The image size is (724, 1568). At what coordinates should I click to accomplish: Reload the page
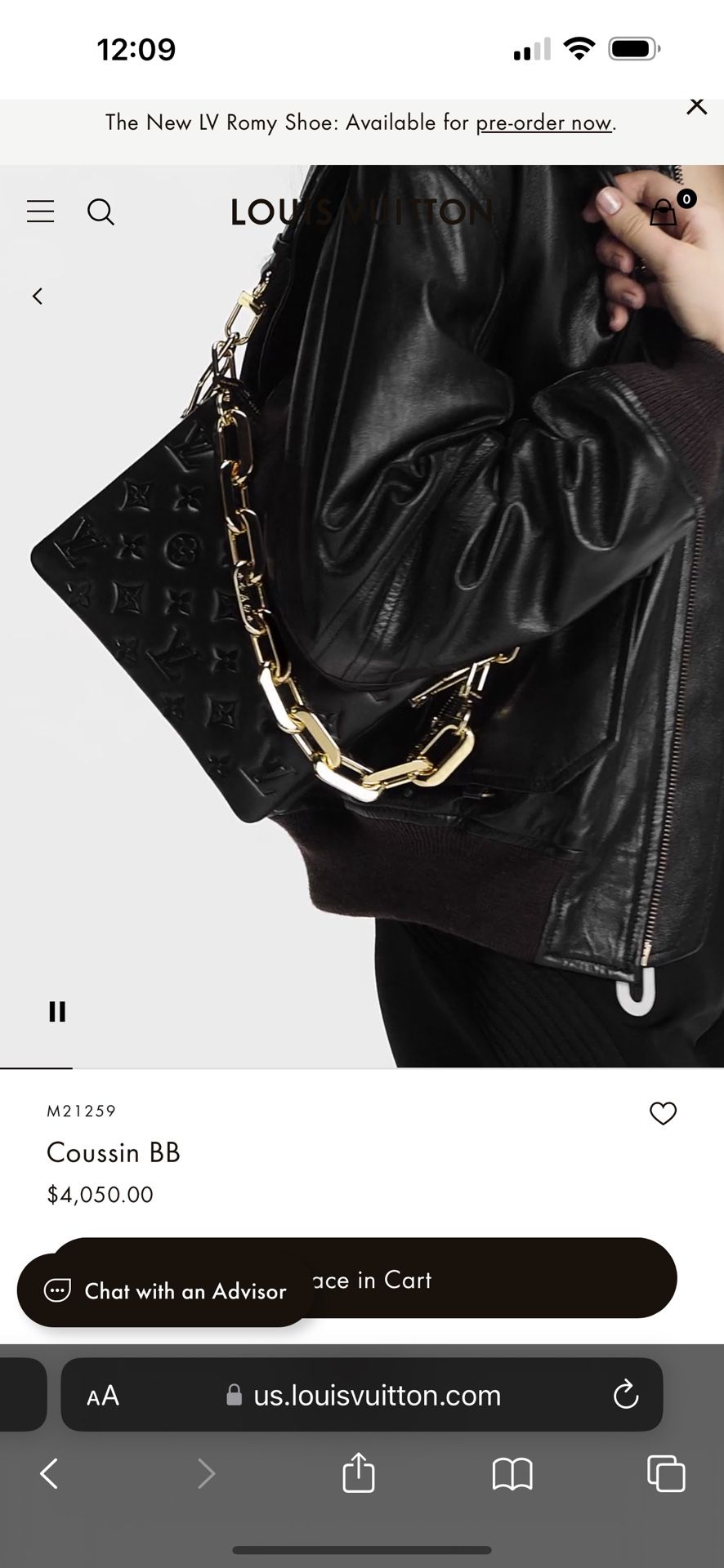(626, 1395)
